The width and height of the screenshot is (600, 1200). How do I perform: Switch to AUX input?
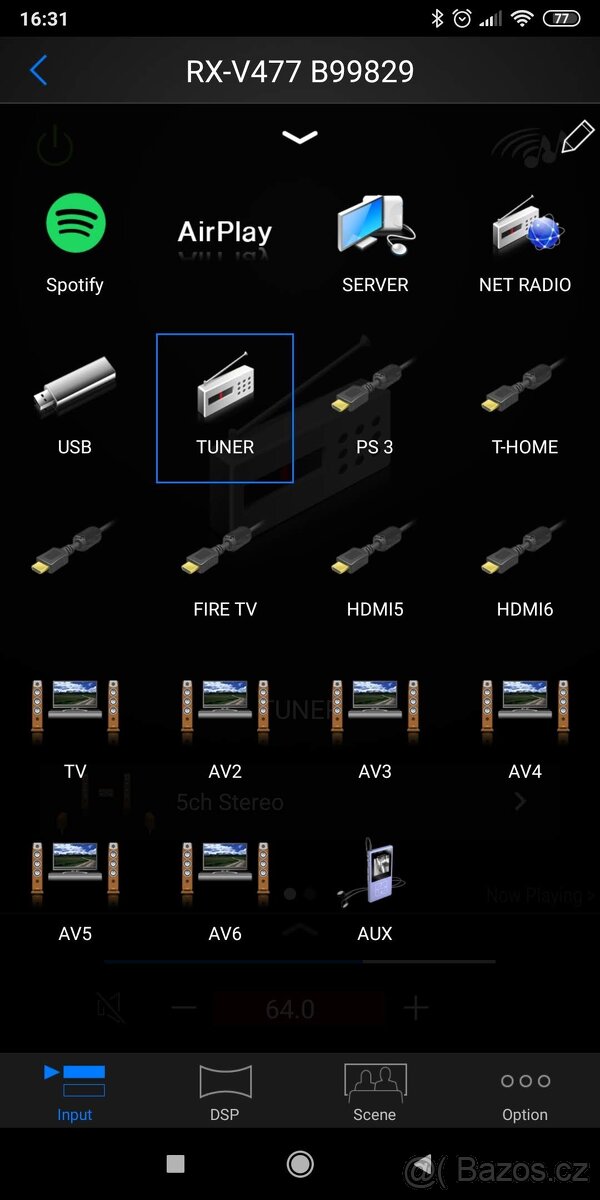375,892
